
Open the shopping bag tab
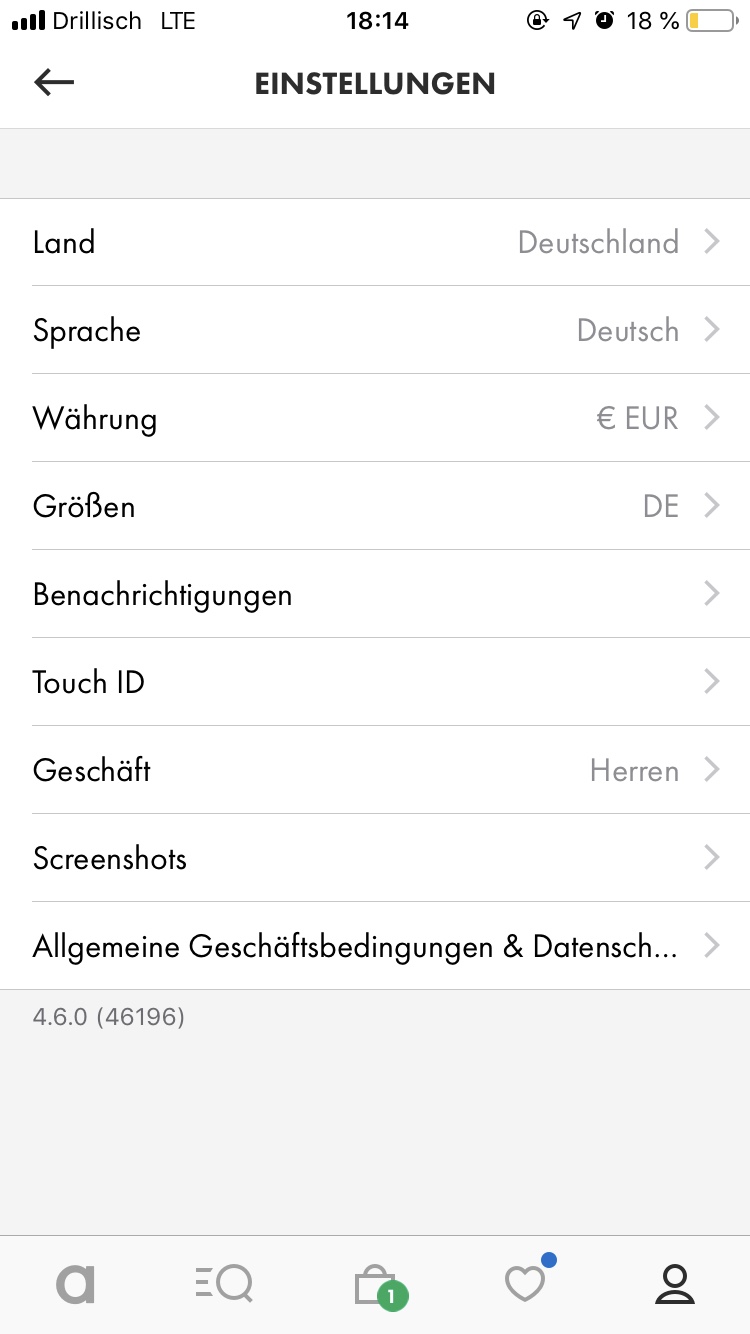(375, 1286)
